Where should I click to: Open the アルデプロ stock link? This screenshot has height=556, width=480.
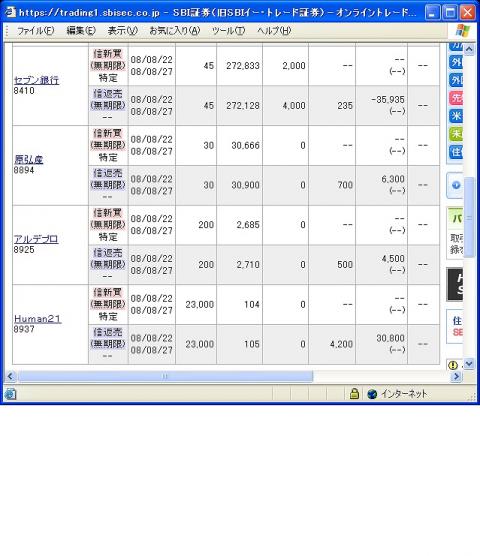[36, 239]
